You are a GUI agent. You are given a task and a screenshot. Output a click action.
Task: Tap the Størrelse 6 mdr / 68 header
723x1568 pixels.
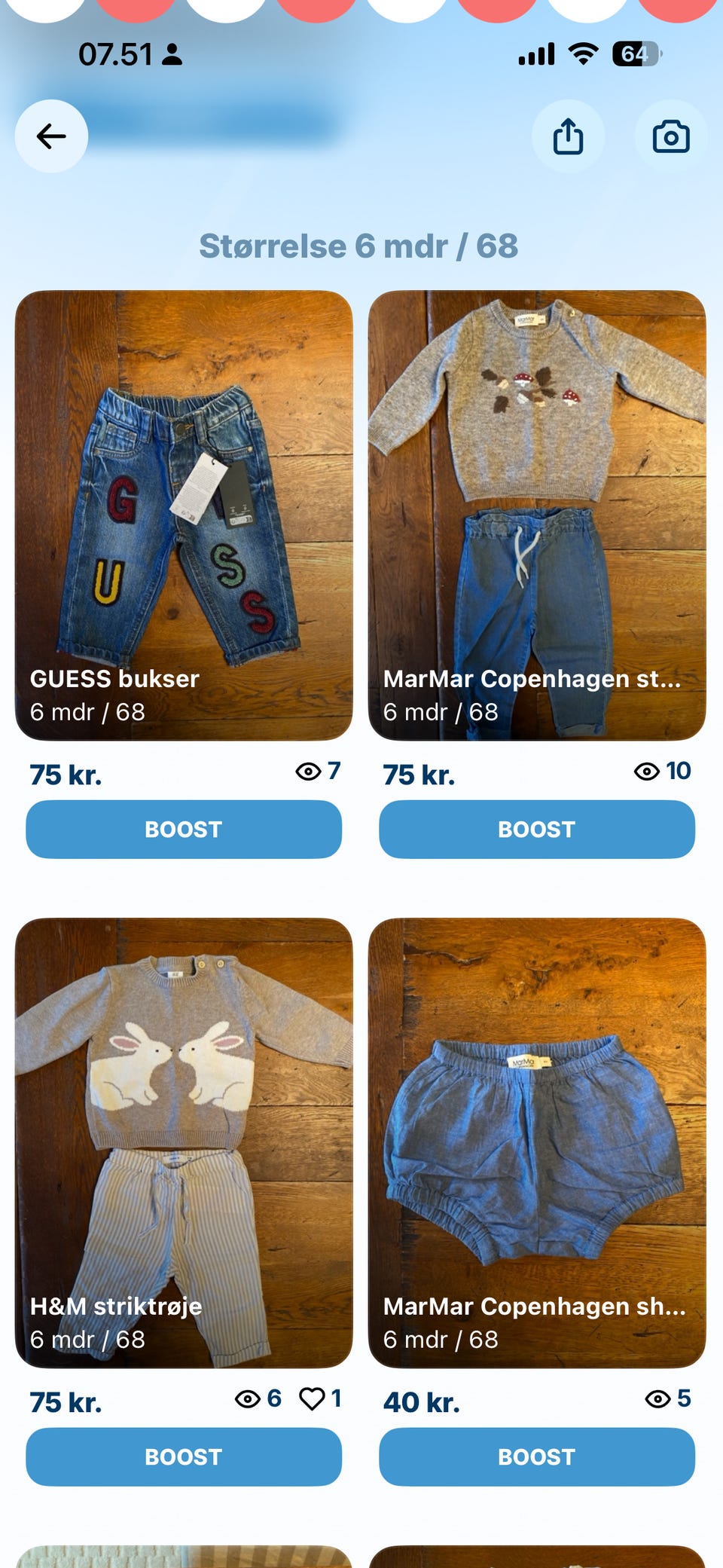[361, 244]
